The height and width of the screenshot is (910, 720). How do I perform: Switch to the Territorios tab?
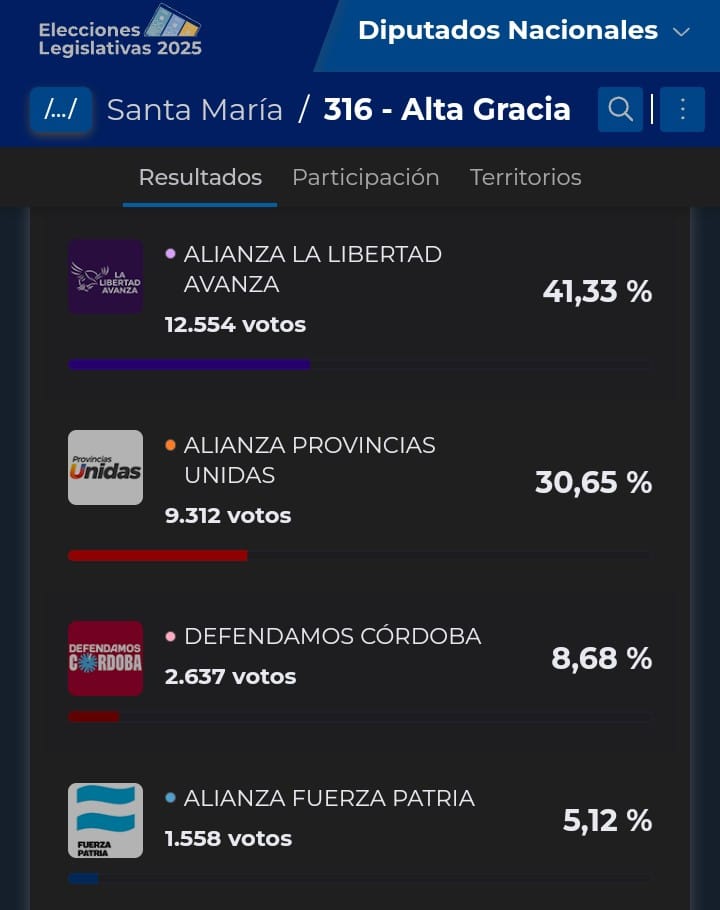[525, 177]
